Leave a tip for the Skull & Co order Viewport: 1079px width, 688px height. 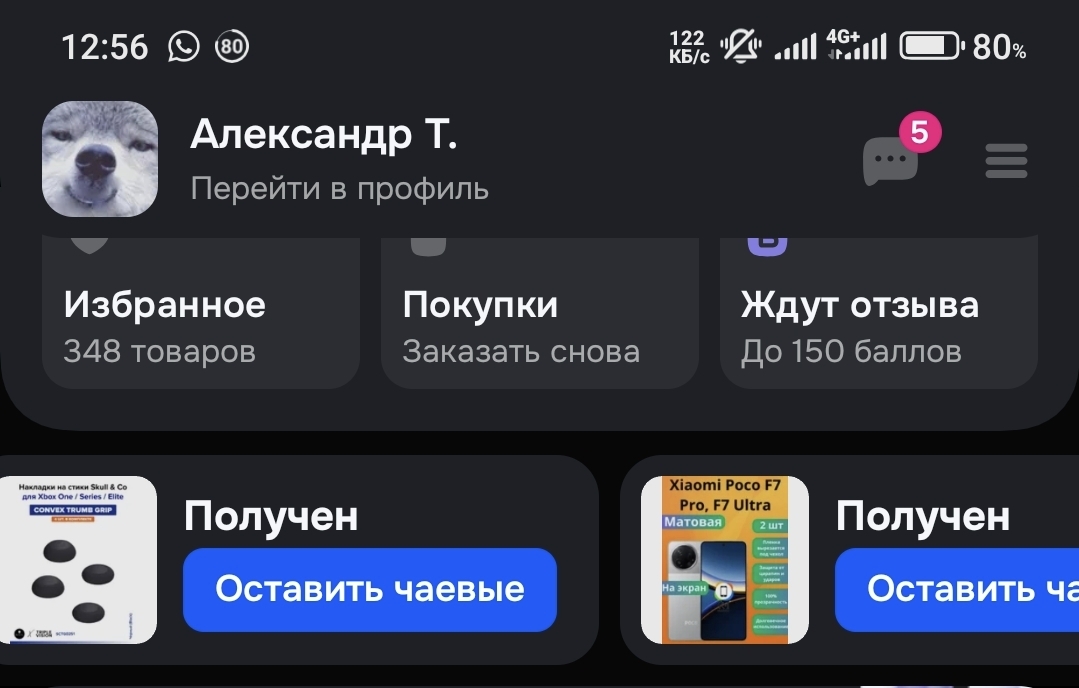point(369,589)
